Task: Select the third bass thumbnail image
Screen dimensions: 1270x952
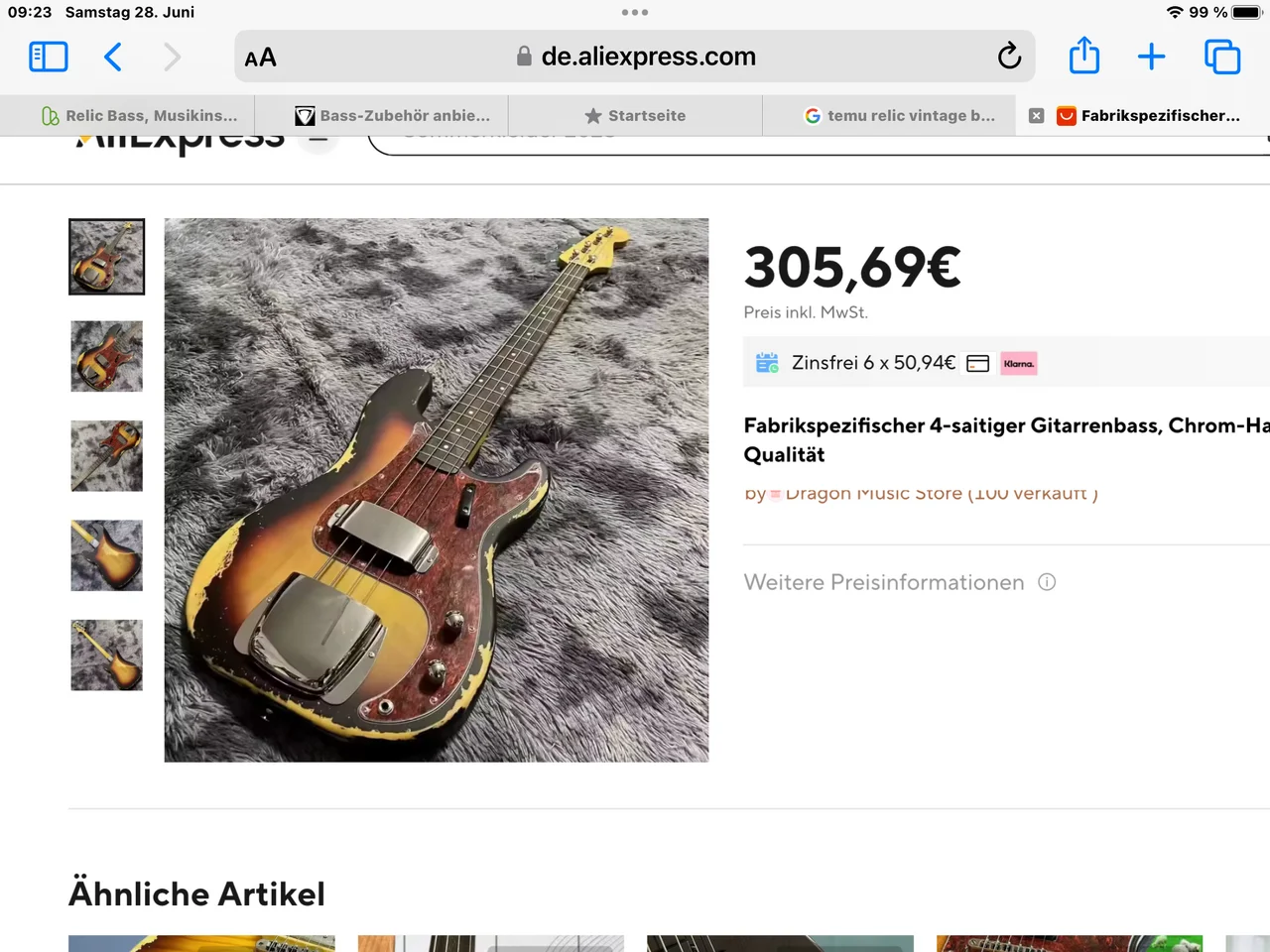Action: coord(107,456)
